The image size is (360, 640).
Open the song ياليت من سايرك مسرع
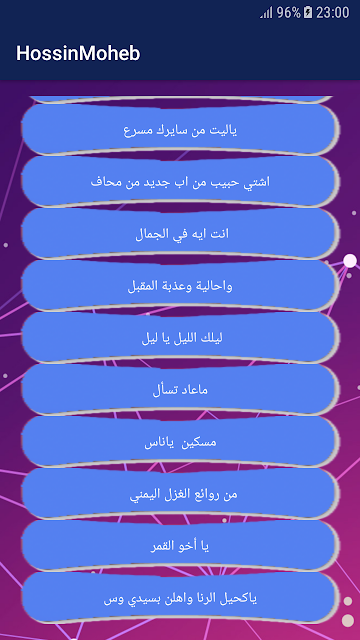pyautogui.click(x=180, y=130)
